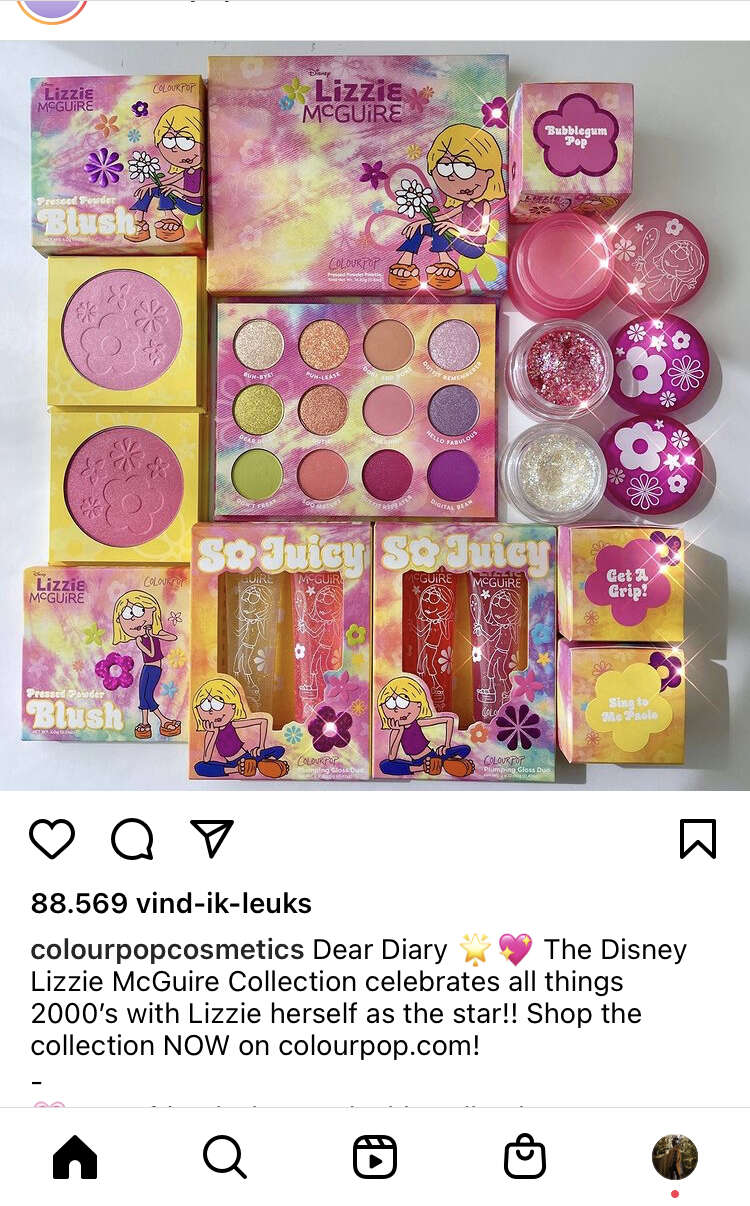Screen dimensions: 750x1206
Task: Switch to the Search tab
Action: click(225, 1158)
